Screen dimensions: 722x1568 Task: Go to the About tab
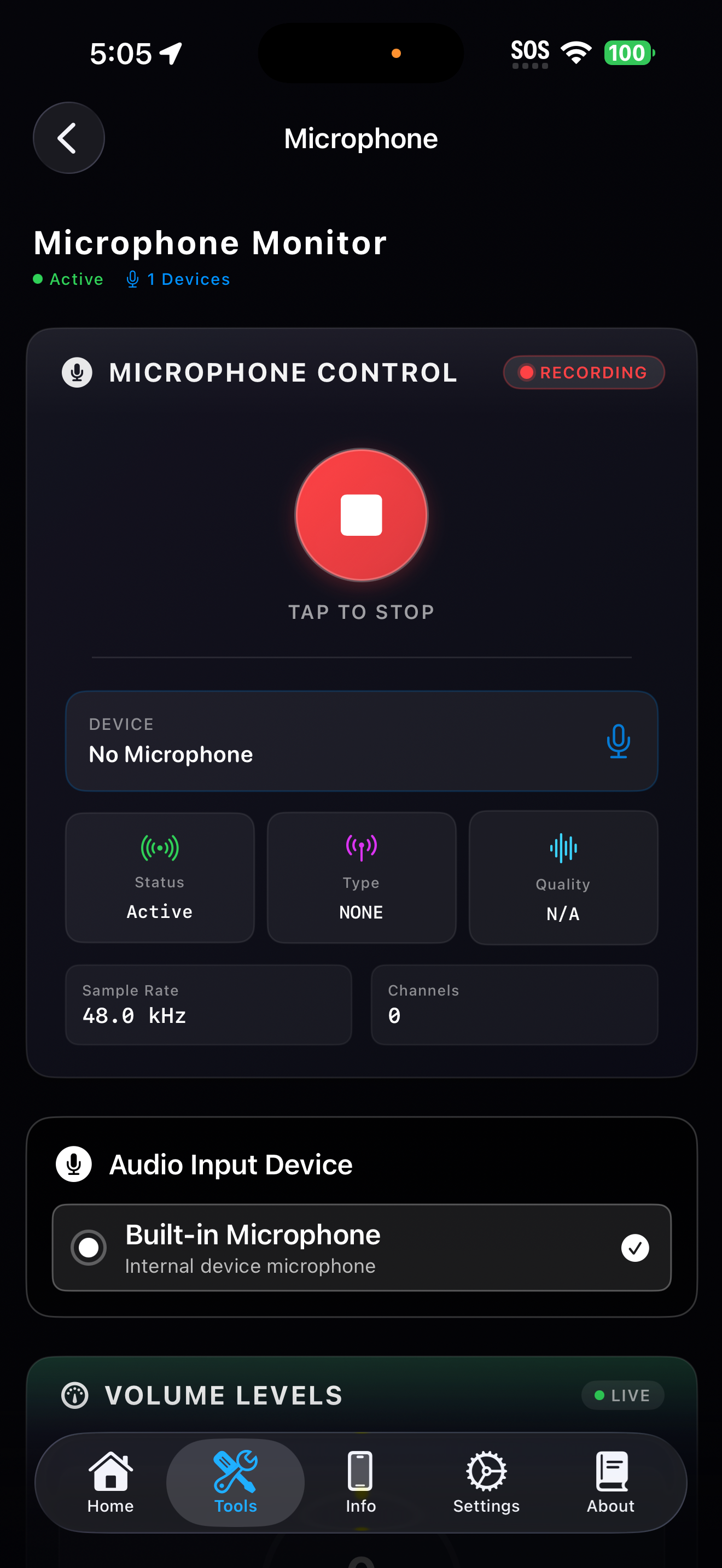tap(610, 1482)
